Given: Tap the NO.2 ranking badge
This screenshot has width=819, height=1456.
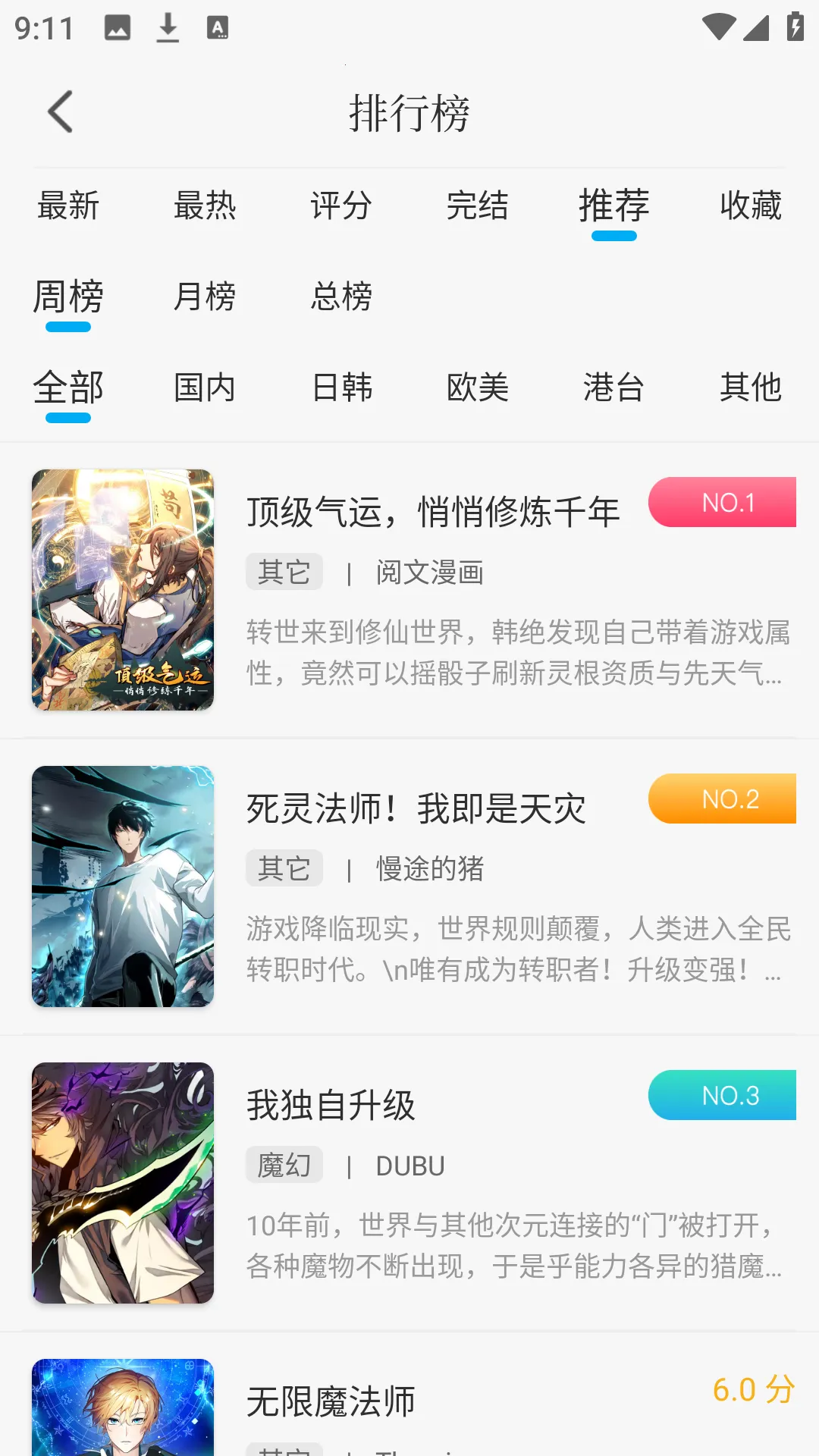Looking at the screenshot, I should (722, 799).
